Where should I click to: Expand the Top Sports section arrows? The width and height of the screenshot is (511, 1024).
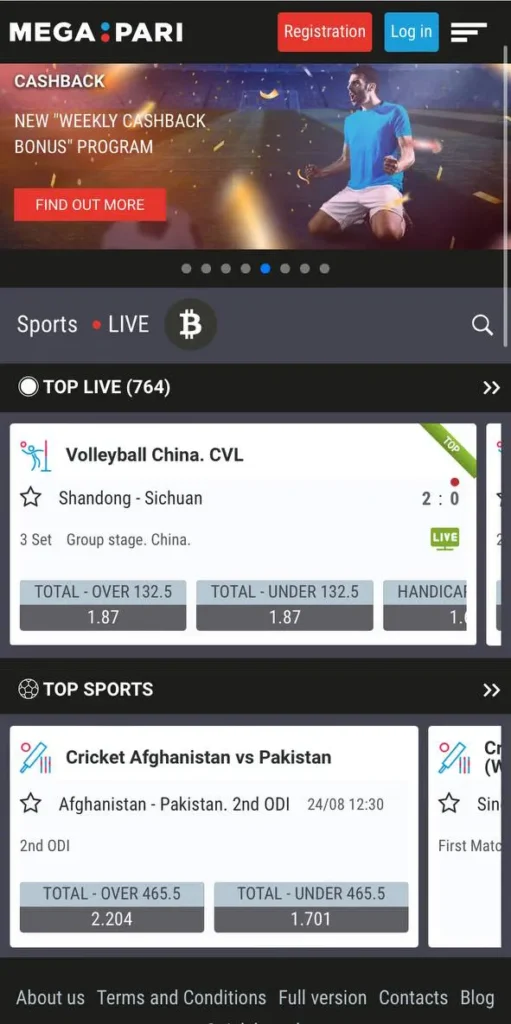pos(491,690)
